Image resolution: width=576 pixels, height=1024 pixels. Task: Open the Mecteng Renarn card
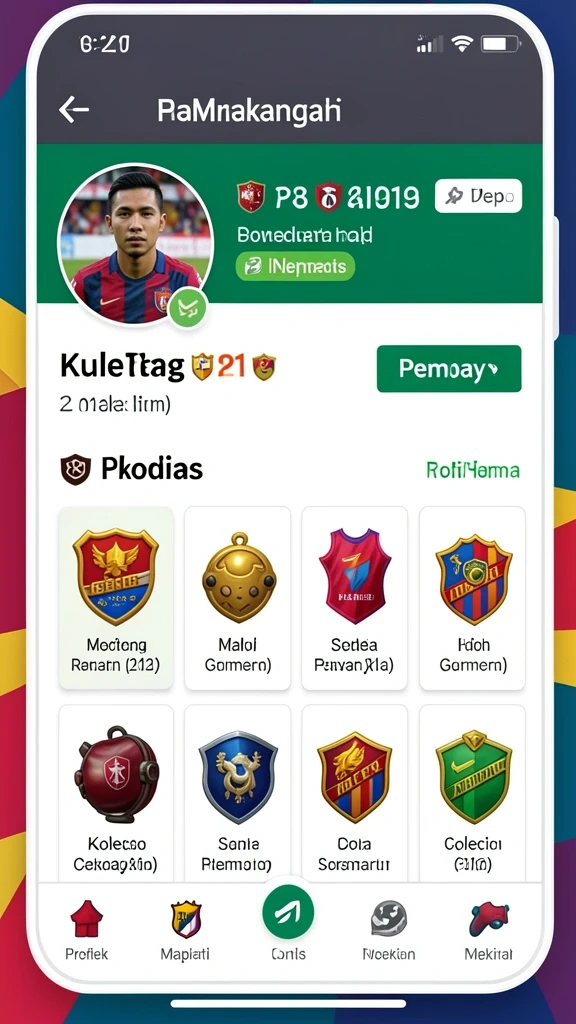116,598
